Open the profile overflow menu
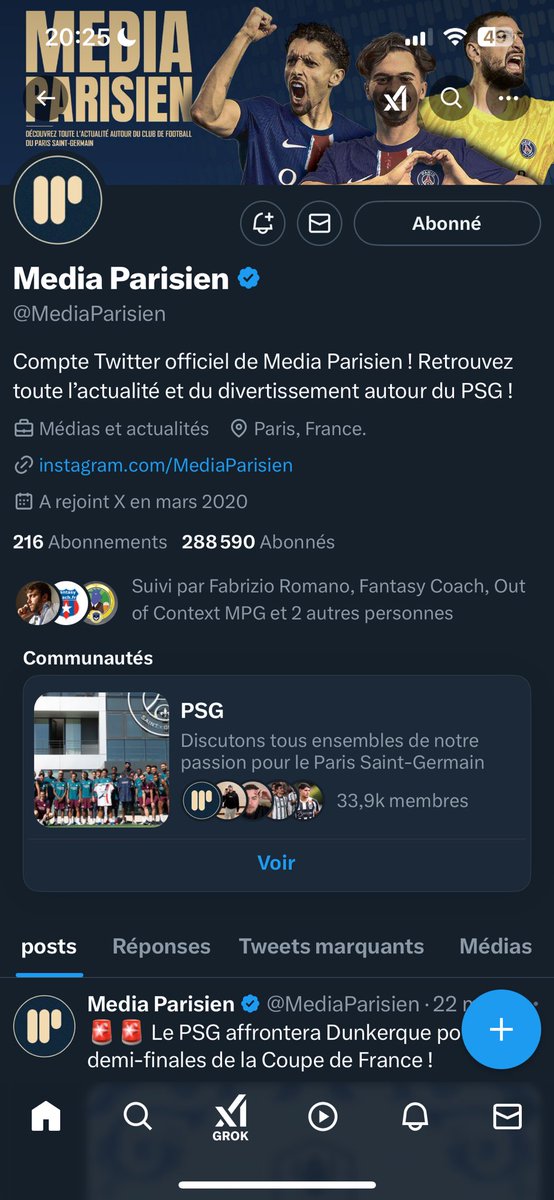Image resolution: width=554 pixels, height=1200 pixels. (x=508, y=98)
